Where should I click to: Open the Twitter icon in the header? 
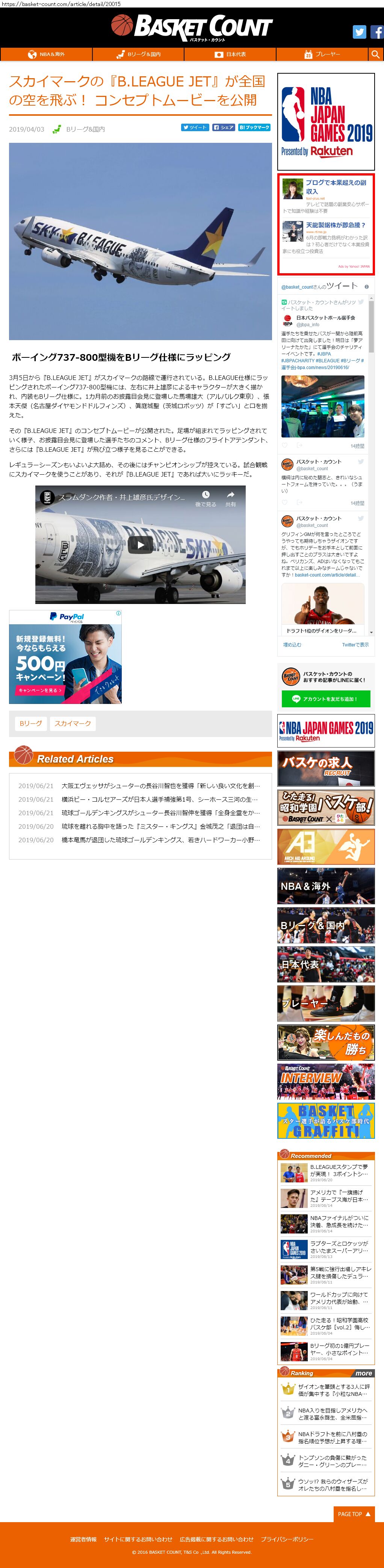[359, 32]
